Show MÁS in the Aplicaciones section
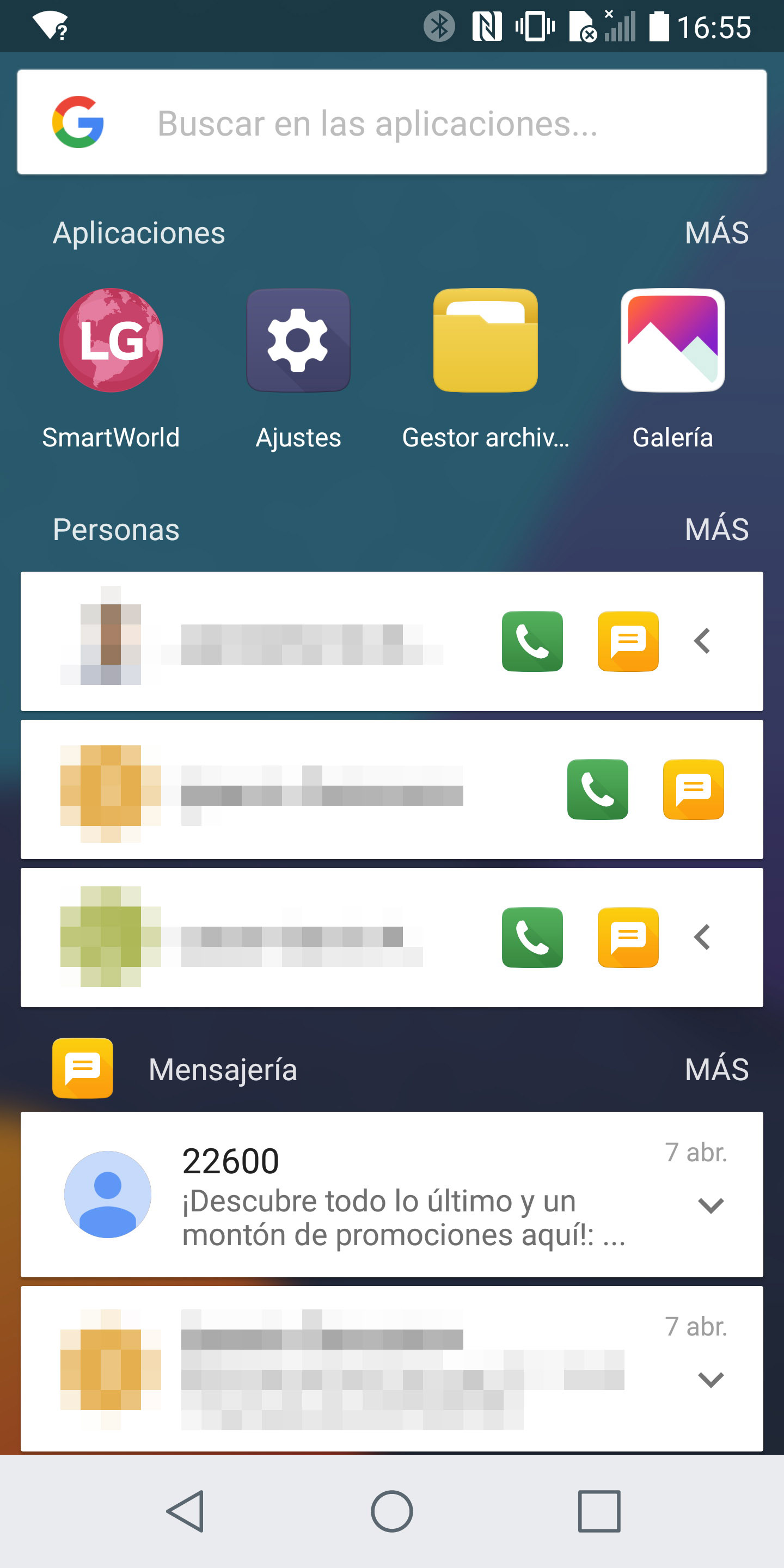 click(716, 232)
